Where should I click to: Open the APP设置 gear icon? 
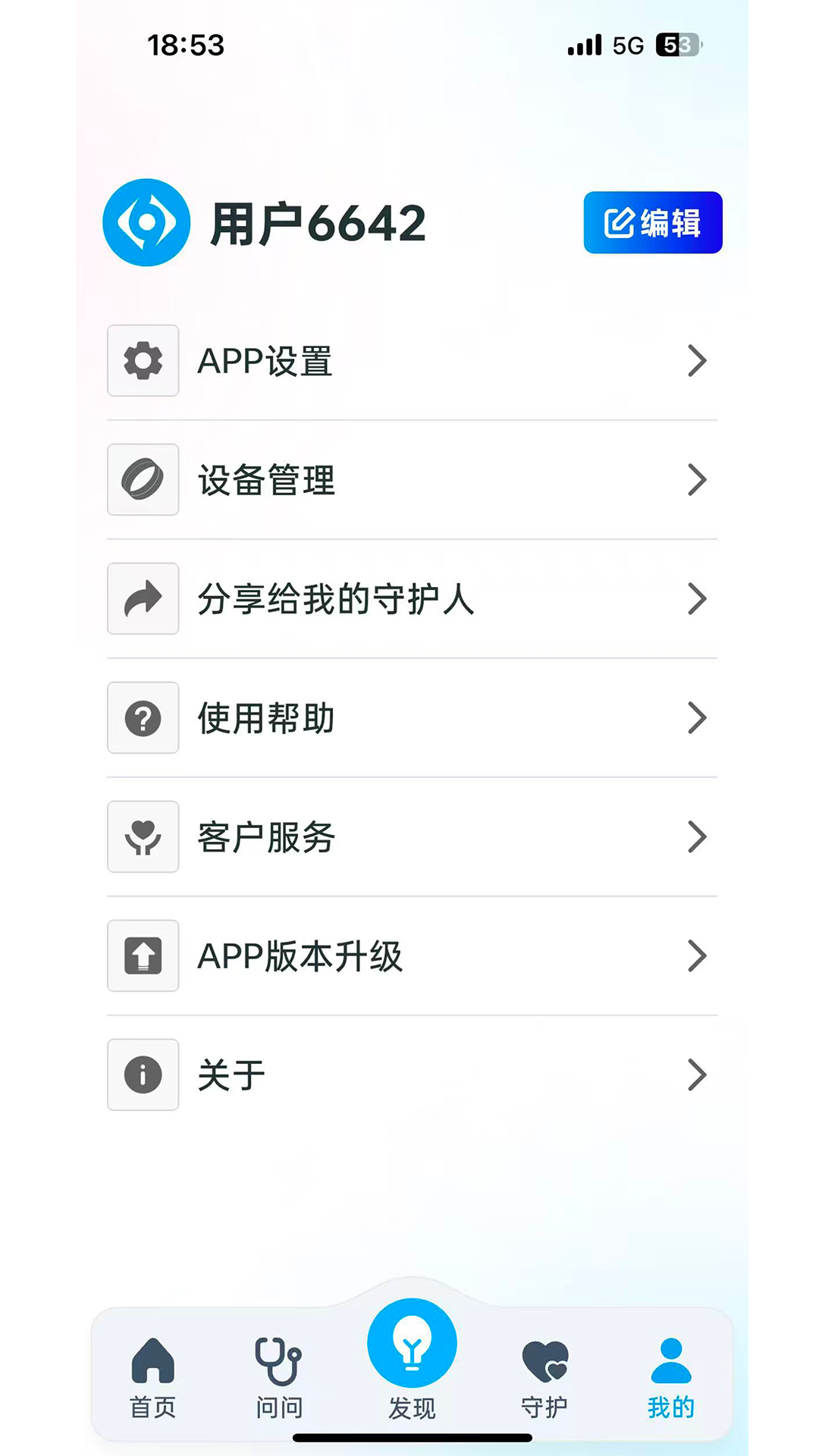(143, 362)
